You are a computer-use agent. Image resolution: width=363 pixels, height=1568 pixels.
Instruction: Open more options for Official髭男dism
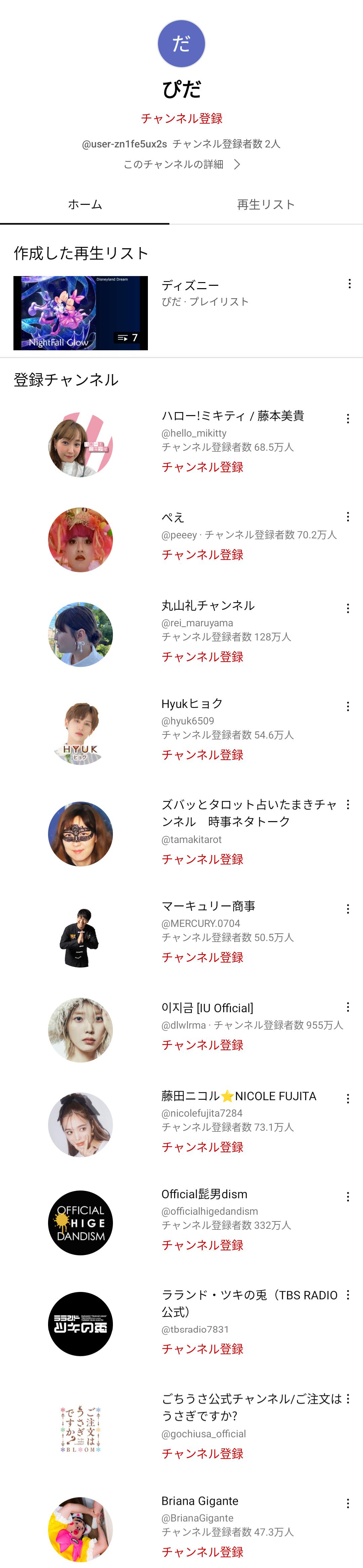click(x=348, y=1197)
